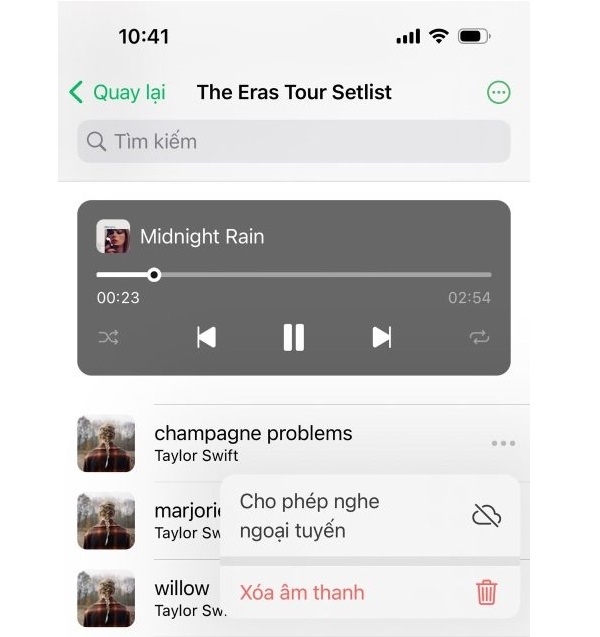Toggle shuffle in the player

(x=108, y=337)
